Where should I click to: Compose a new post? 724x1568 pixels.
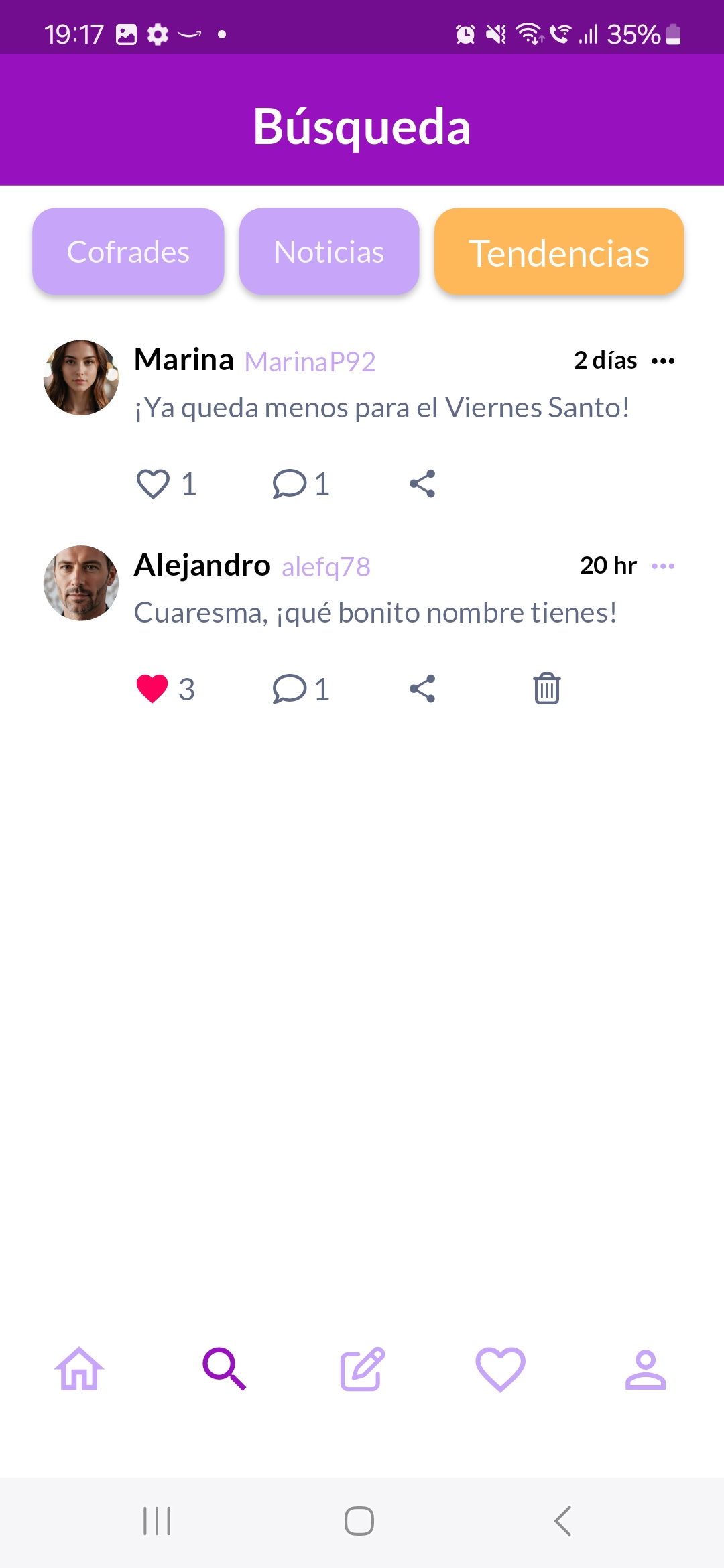[x=363, y=1369]
